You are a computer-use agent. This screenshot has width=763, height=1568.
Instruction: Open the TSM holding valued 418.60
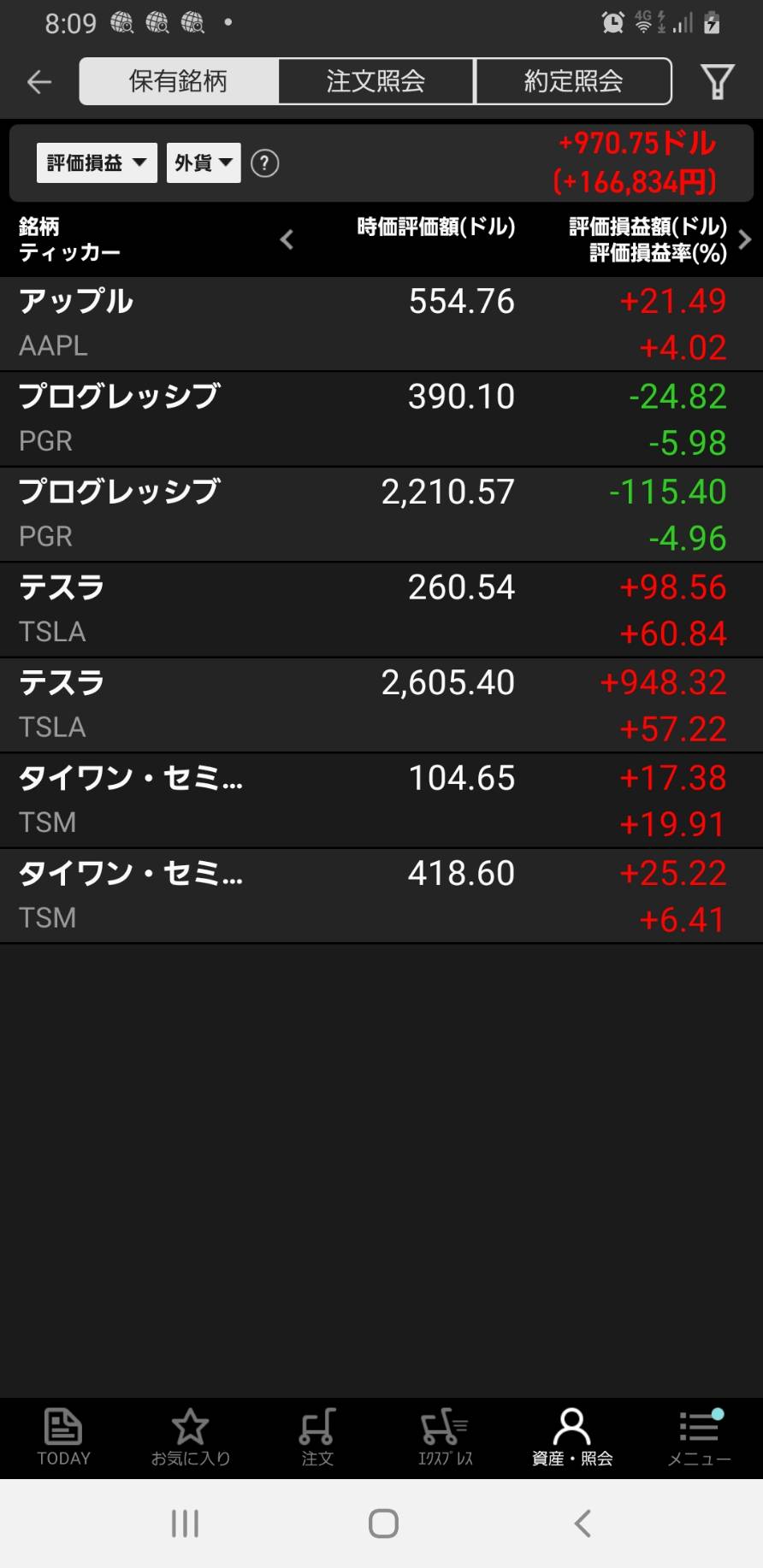(381, 896)
